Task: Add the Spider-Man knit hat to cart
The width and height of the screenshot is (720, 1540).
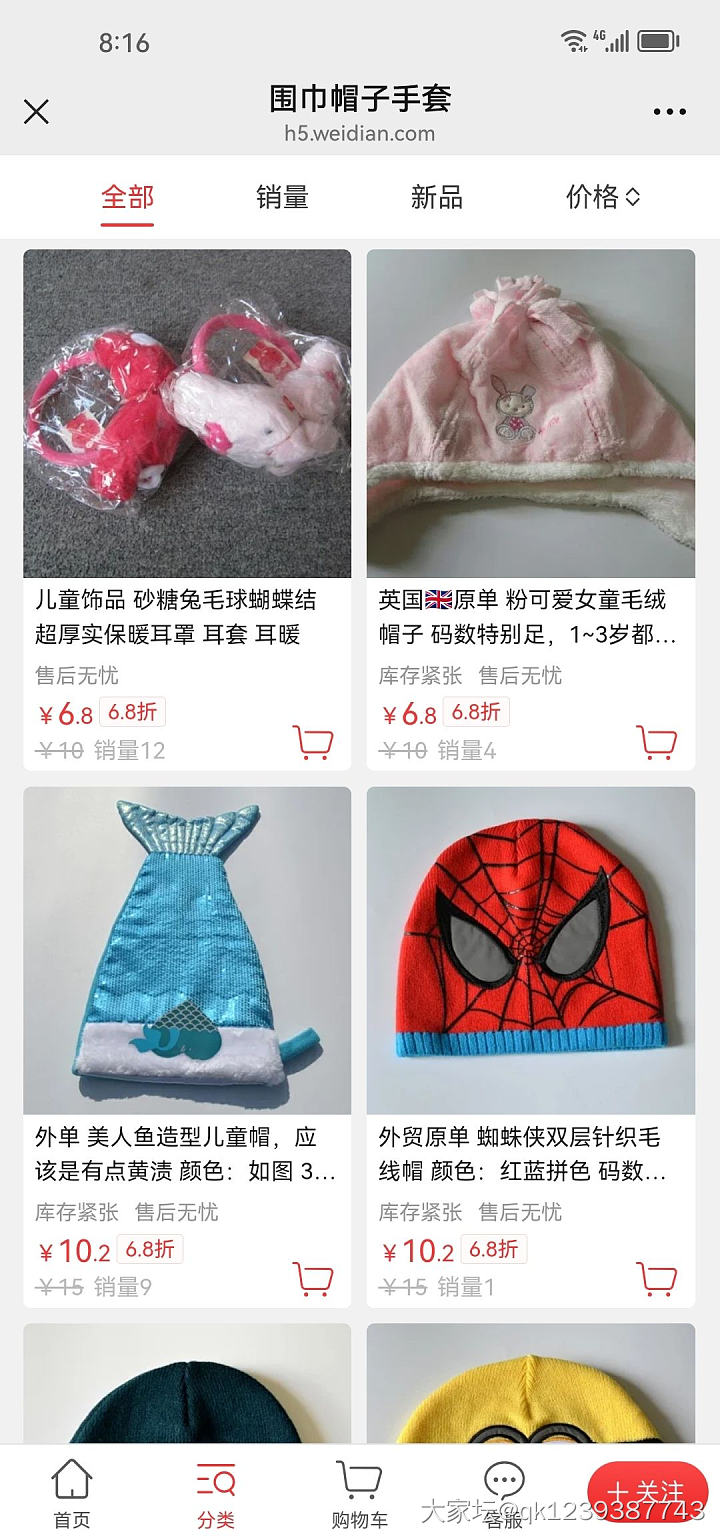Action: (x=658, y=1279)
